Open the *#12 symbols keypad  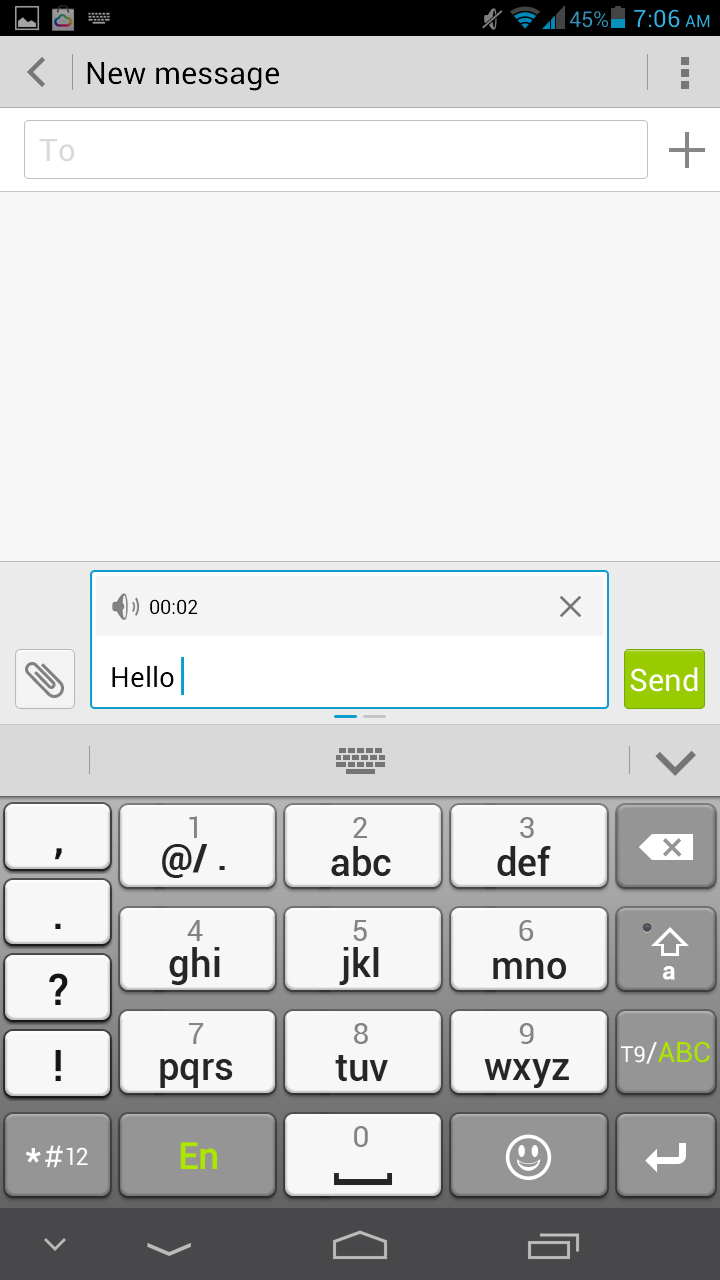tap(58, 1156)
